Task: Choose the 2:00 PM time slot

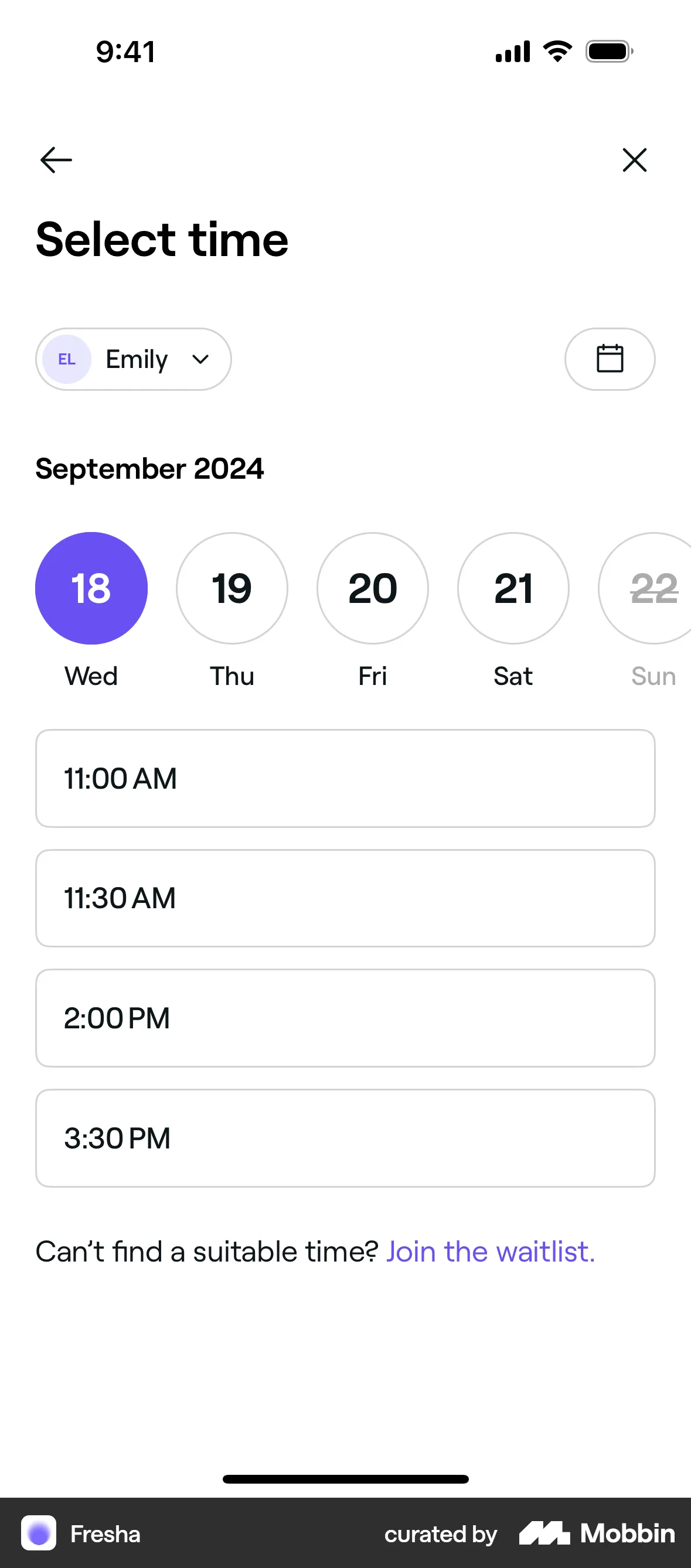Action: [345, 1018]
